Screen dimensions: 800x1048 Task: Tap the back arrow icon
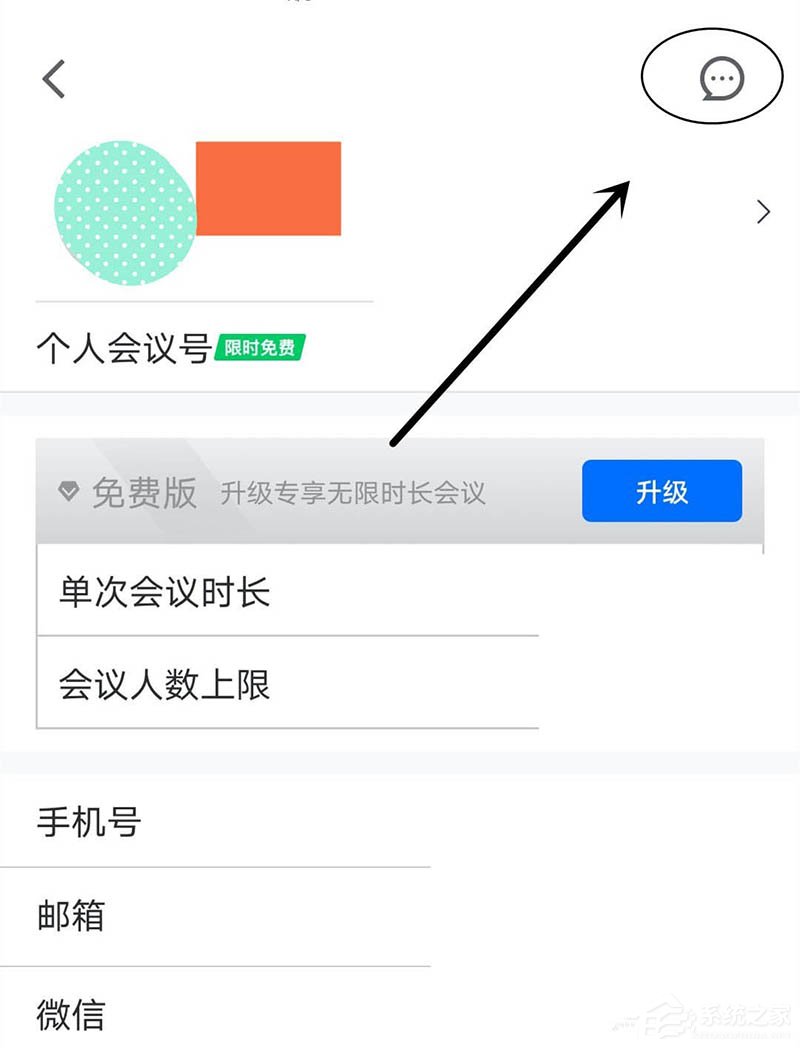pos(54,78)
